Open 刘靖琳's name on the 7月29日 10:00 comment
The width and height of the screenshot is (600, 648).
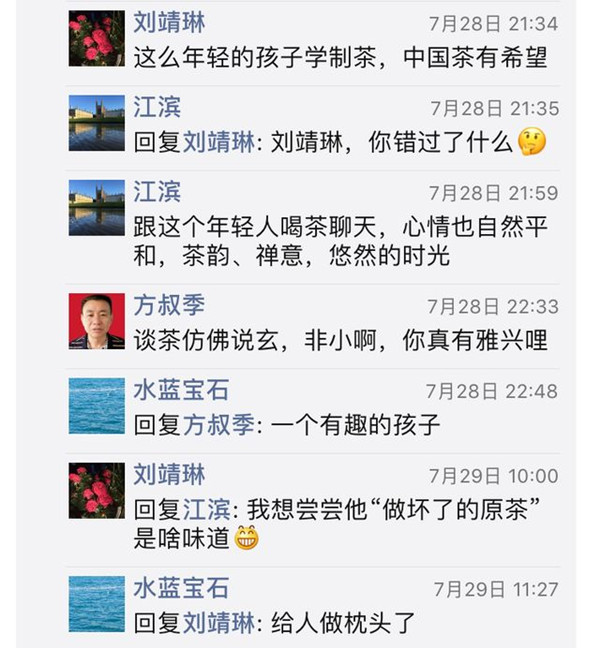pyautogui.click(x=169, y=474)
